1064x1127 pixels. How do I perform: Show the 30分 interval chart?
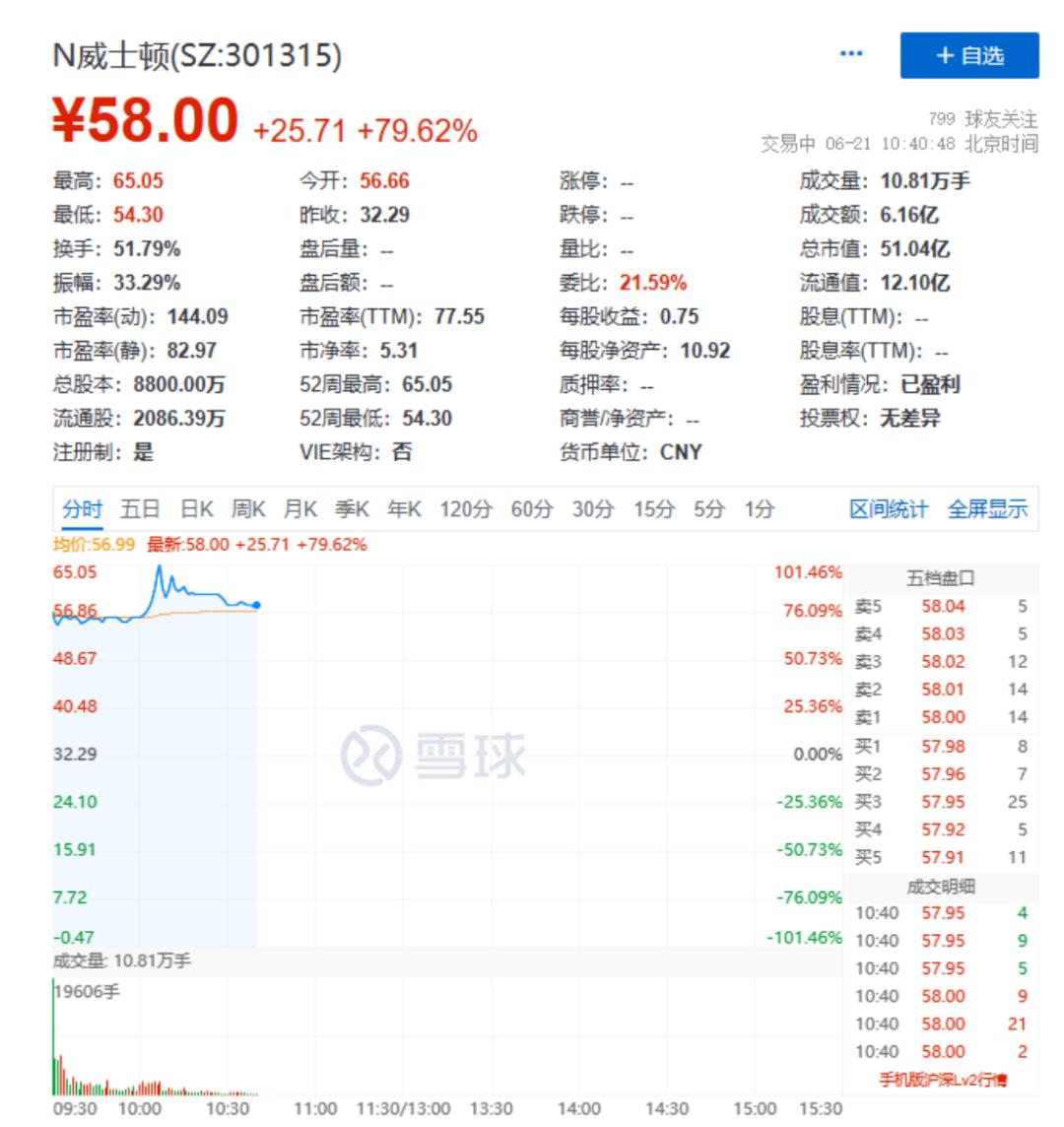(x=592, y=509)
